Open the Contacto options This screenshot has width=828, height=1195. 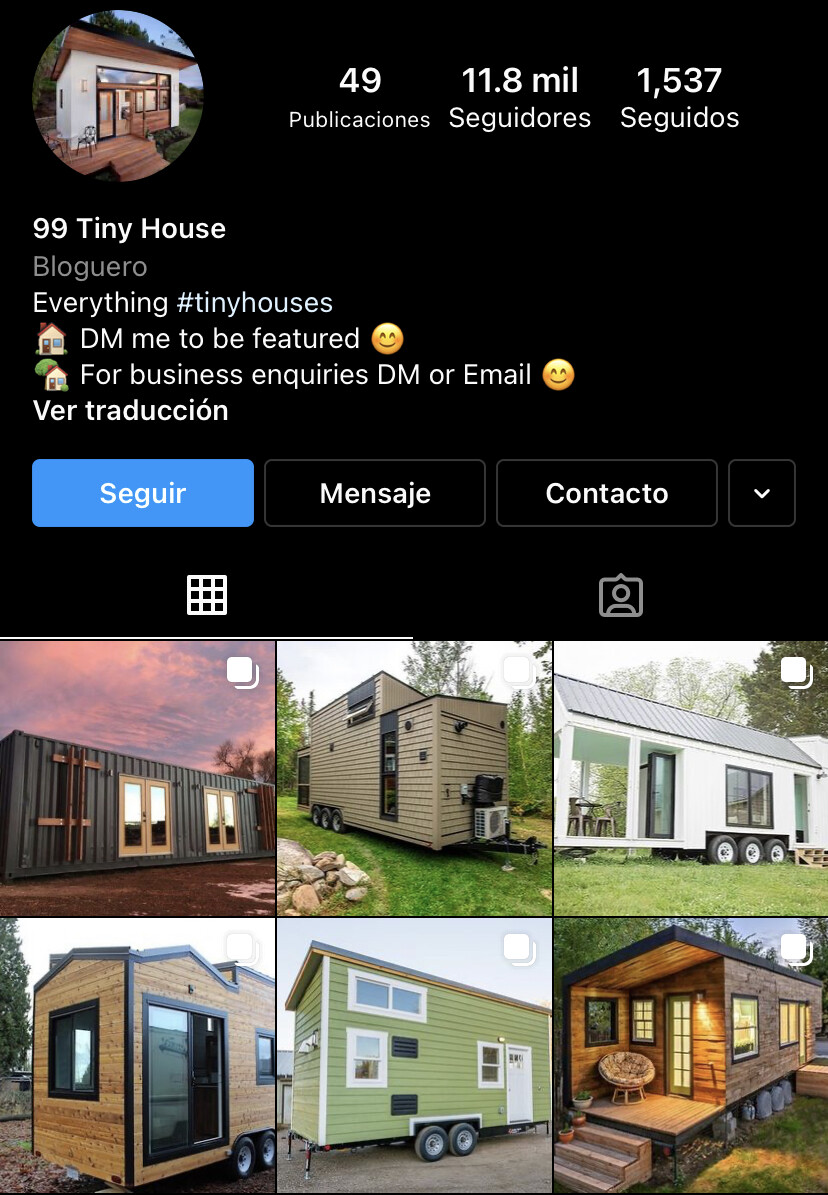click(607, 493)
